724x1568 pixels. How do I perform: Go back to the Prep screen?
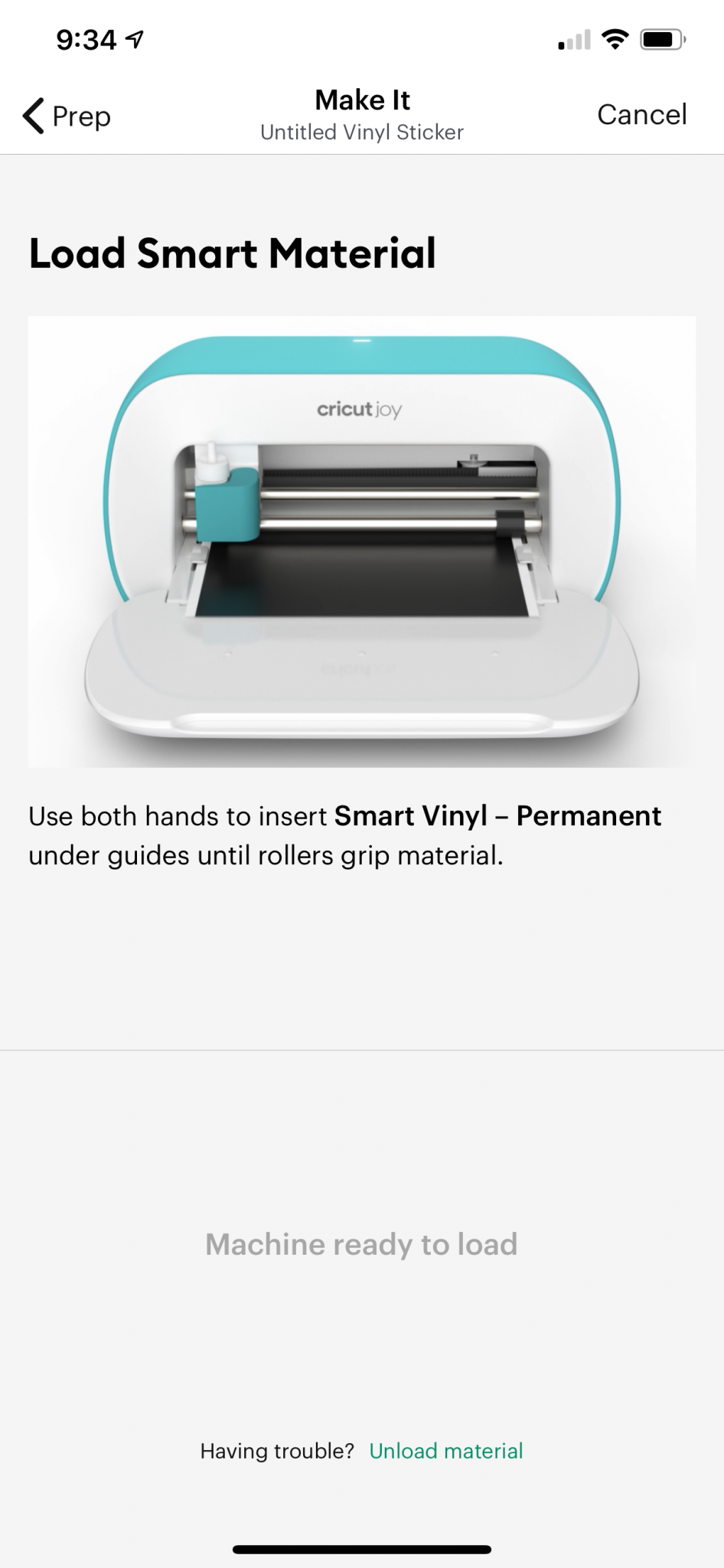pyautogui.click(x=67, y=116)
